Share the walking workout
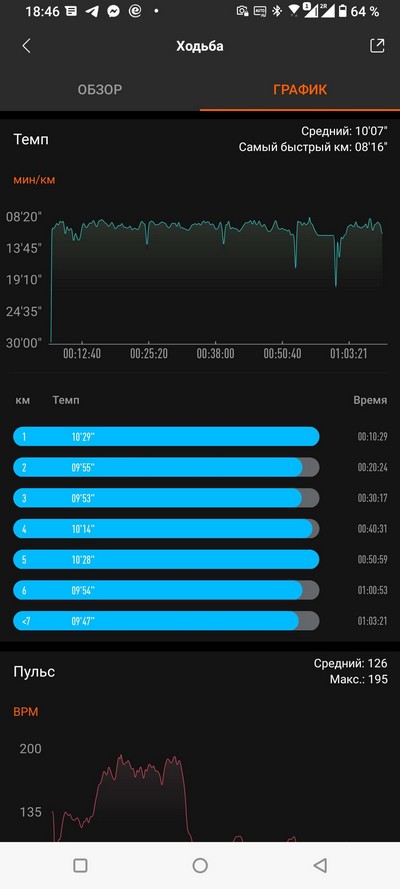 (377, 46)
